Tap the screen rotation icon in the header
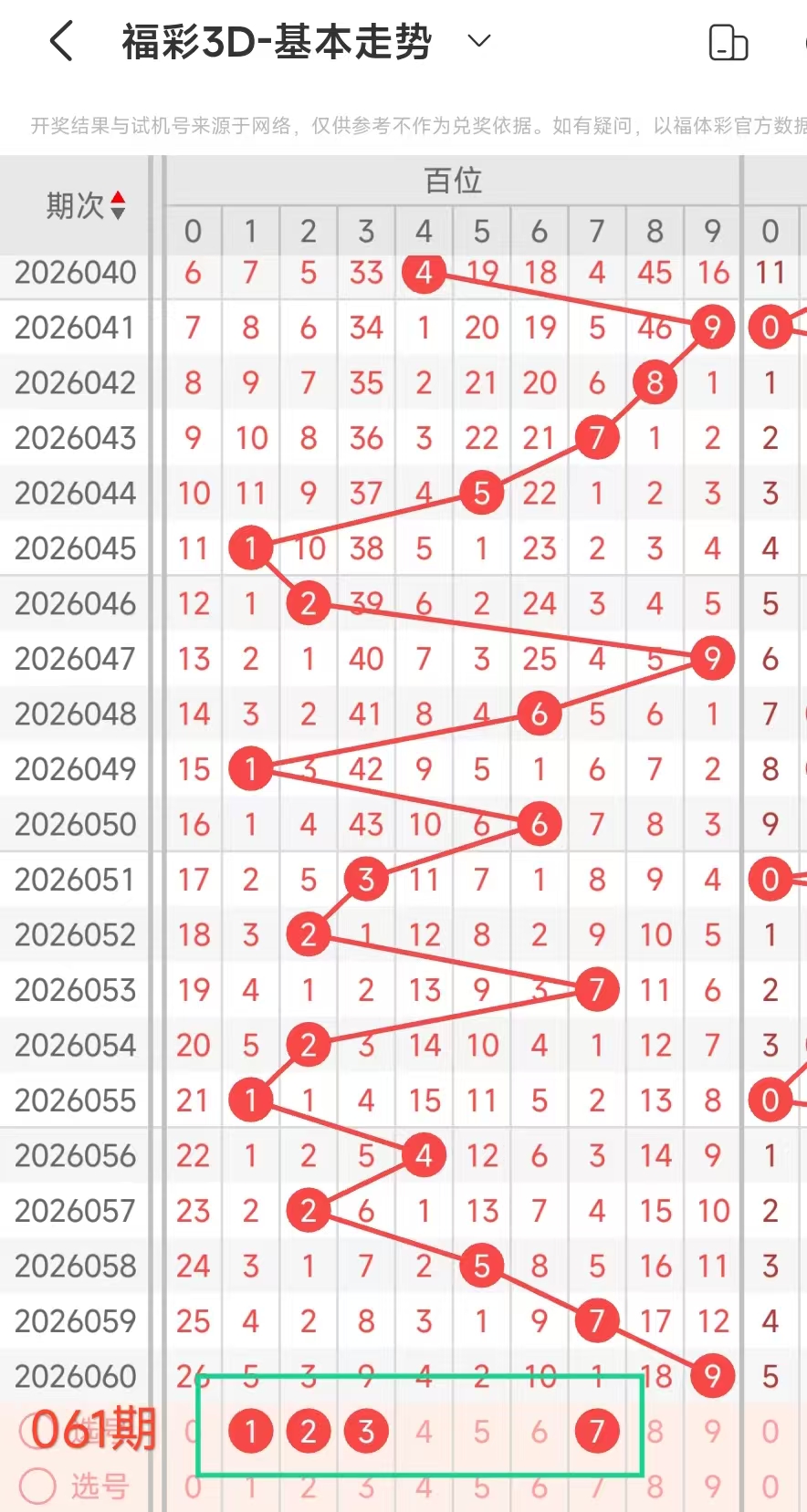 point(728,42)
